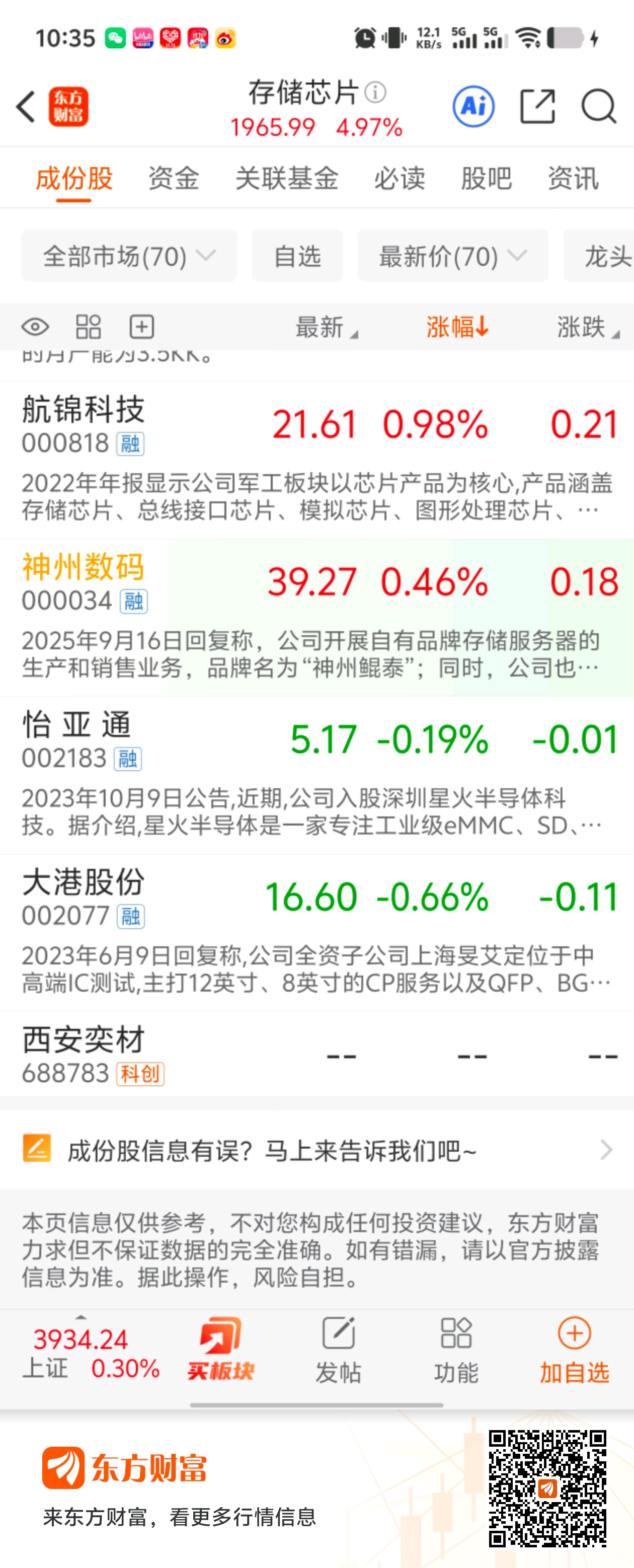This screenshot has width=634, height=1568.
Task: Open the AI assistant icon
Action: (x=473, y=107)
